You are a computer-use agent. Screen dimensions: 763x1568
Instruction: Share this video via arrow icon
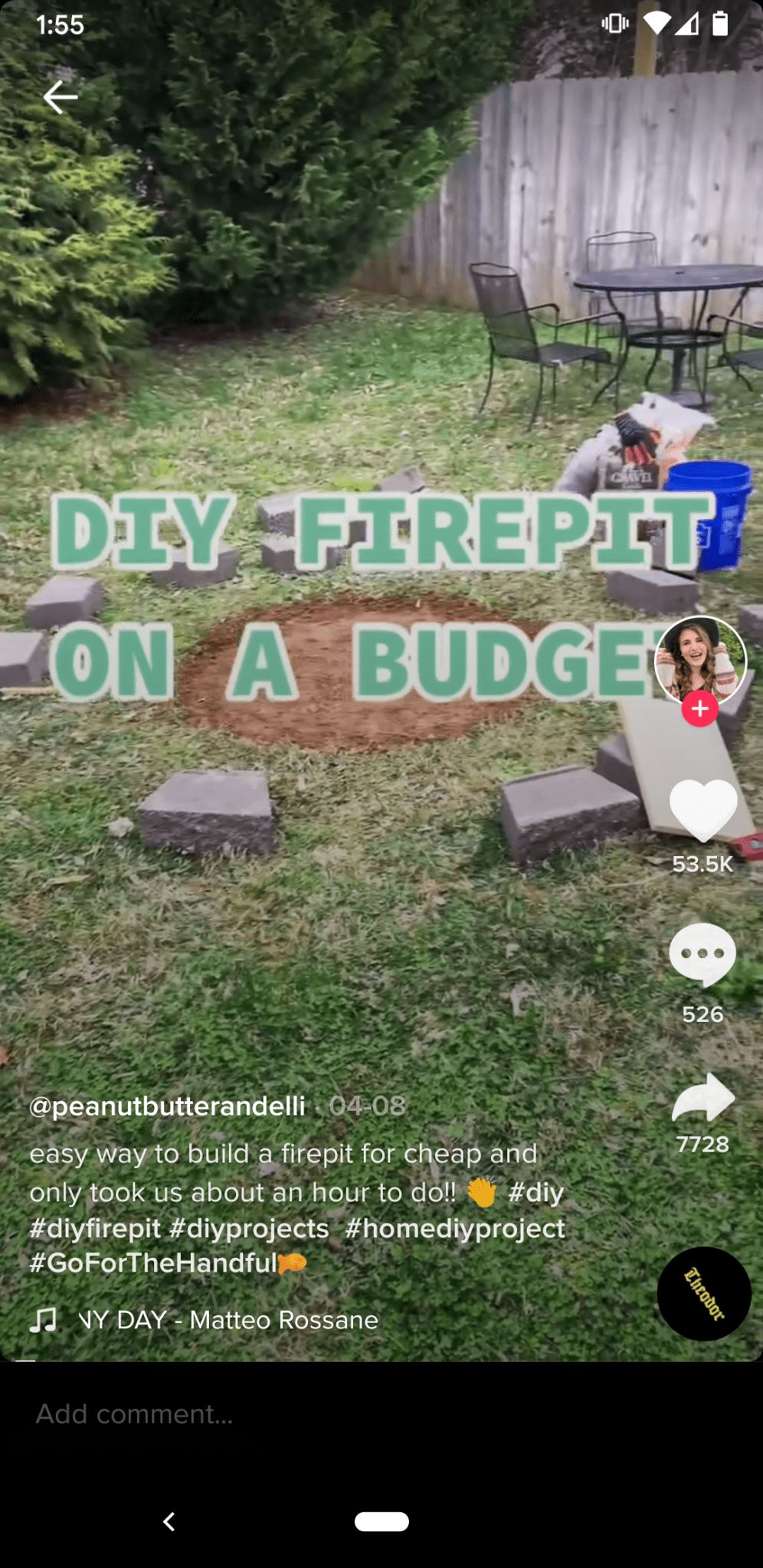[702, 1096]
